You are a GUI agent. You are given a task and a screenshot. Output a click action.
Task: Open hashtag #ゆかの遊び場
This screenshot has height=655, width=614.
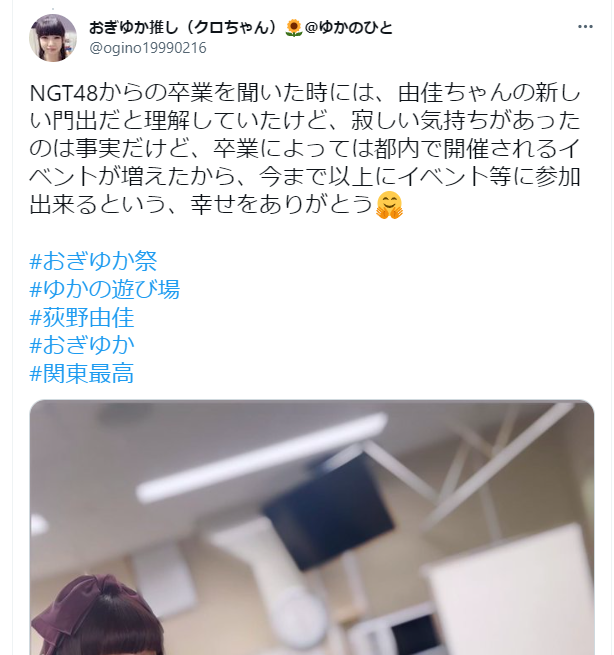(105, 290)
